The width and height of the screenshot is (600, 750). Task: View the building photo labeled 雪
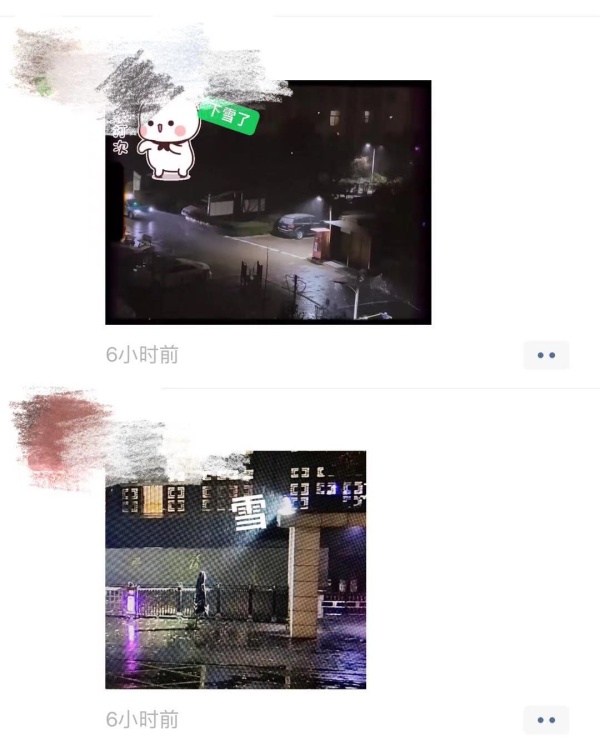pos(235,569)
